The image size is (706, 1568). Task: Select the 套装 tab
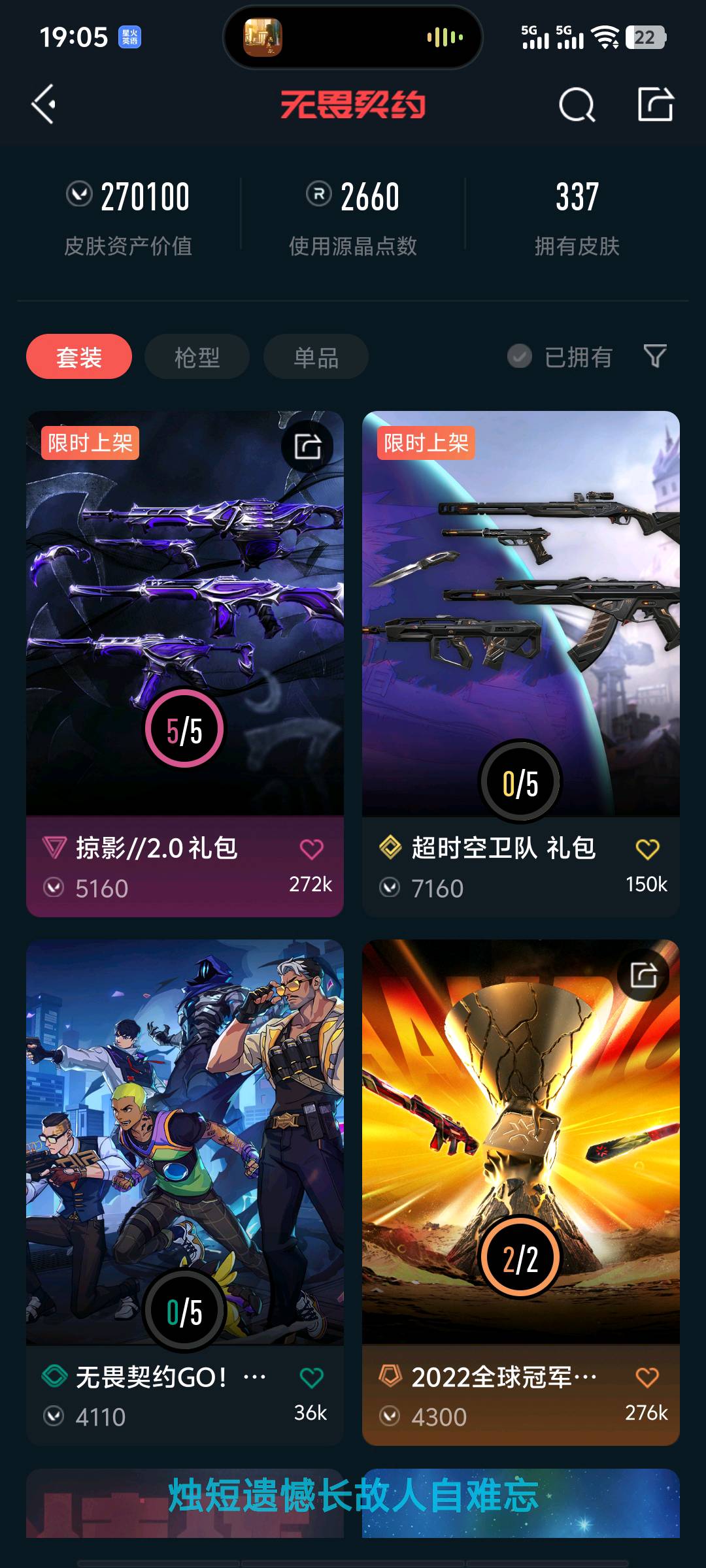(x=79, y=357)
